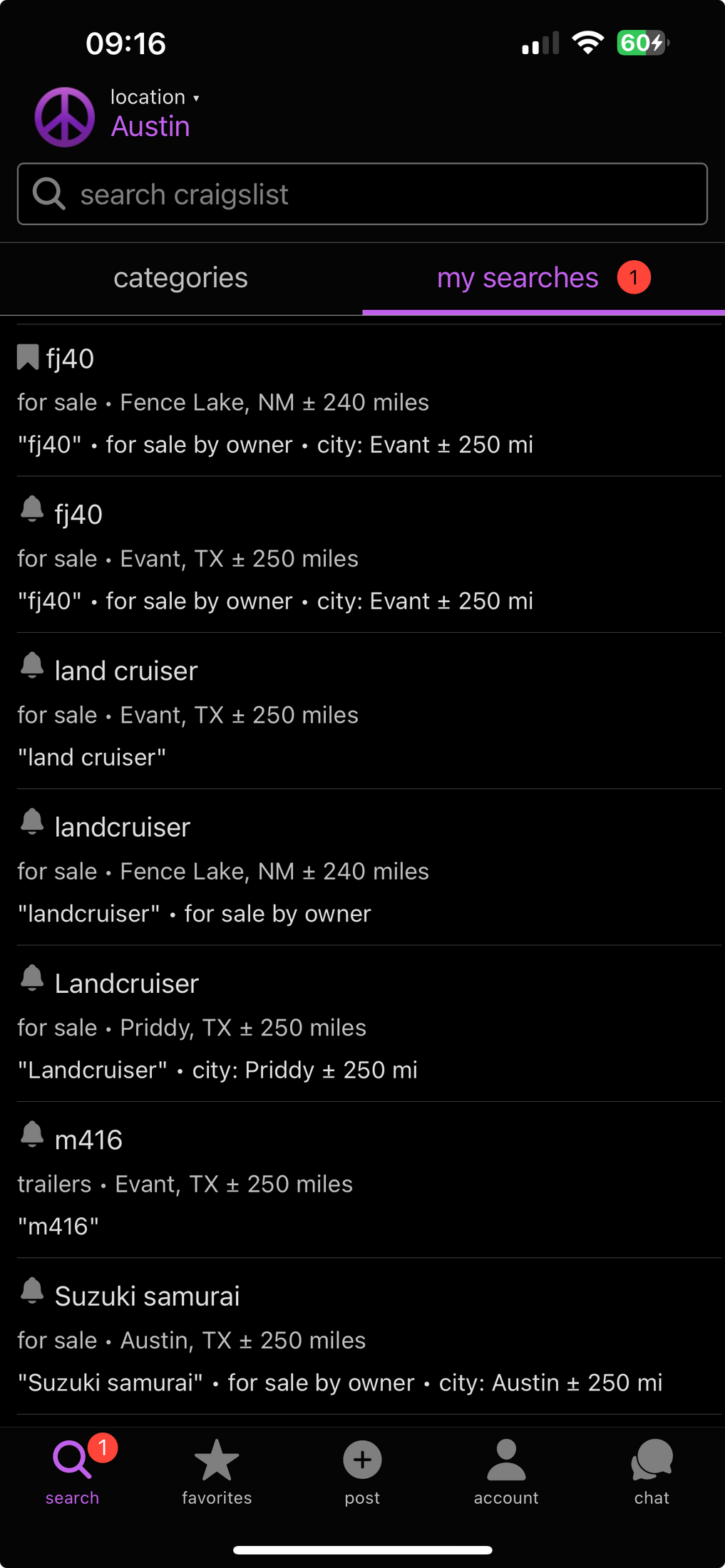Open the Suzuki samurai saved search

pos(362,1336)
